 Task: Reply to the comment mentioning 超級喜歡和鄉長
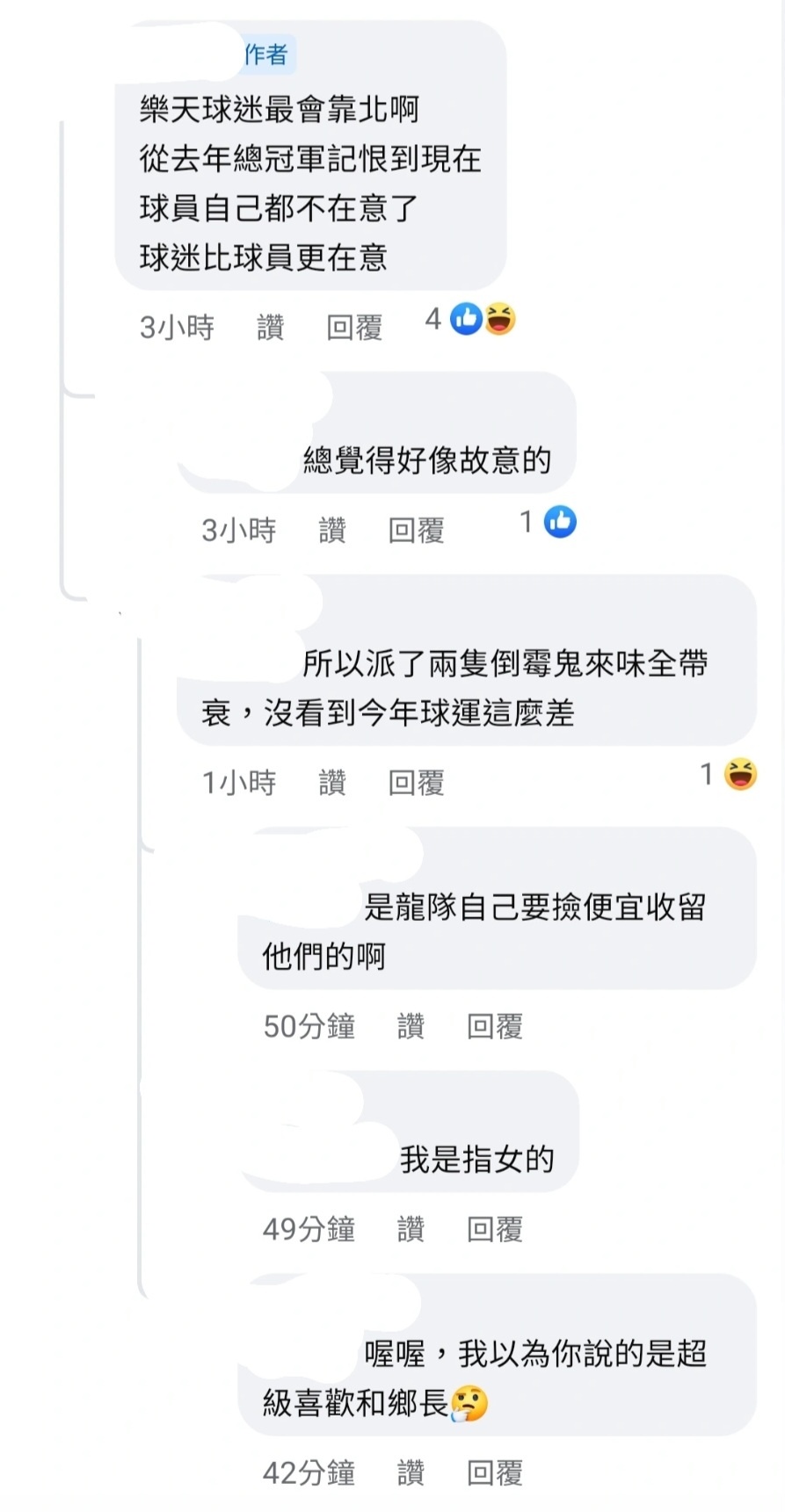[494, 1472]
